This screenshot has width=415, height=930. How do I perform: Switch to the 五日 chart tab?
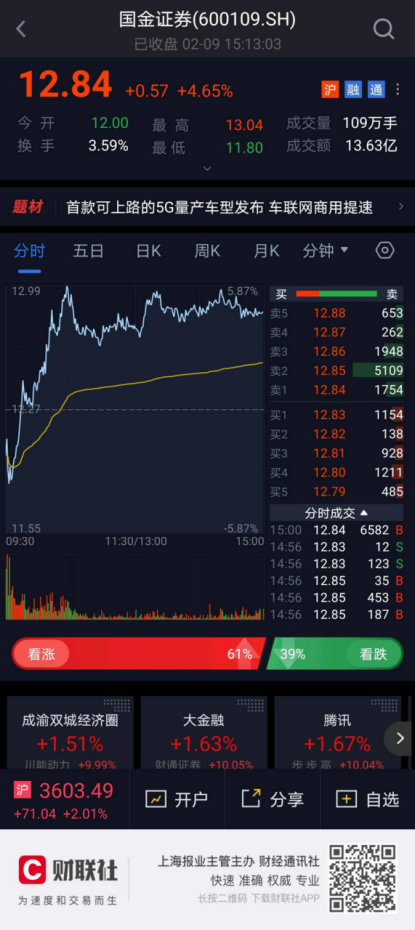(88, 251)
